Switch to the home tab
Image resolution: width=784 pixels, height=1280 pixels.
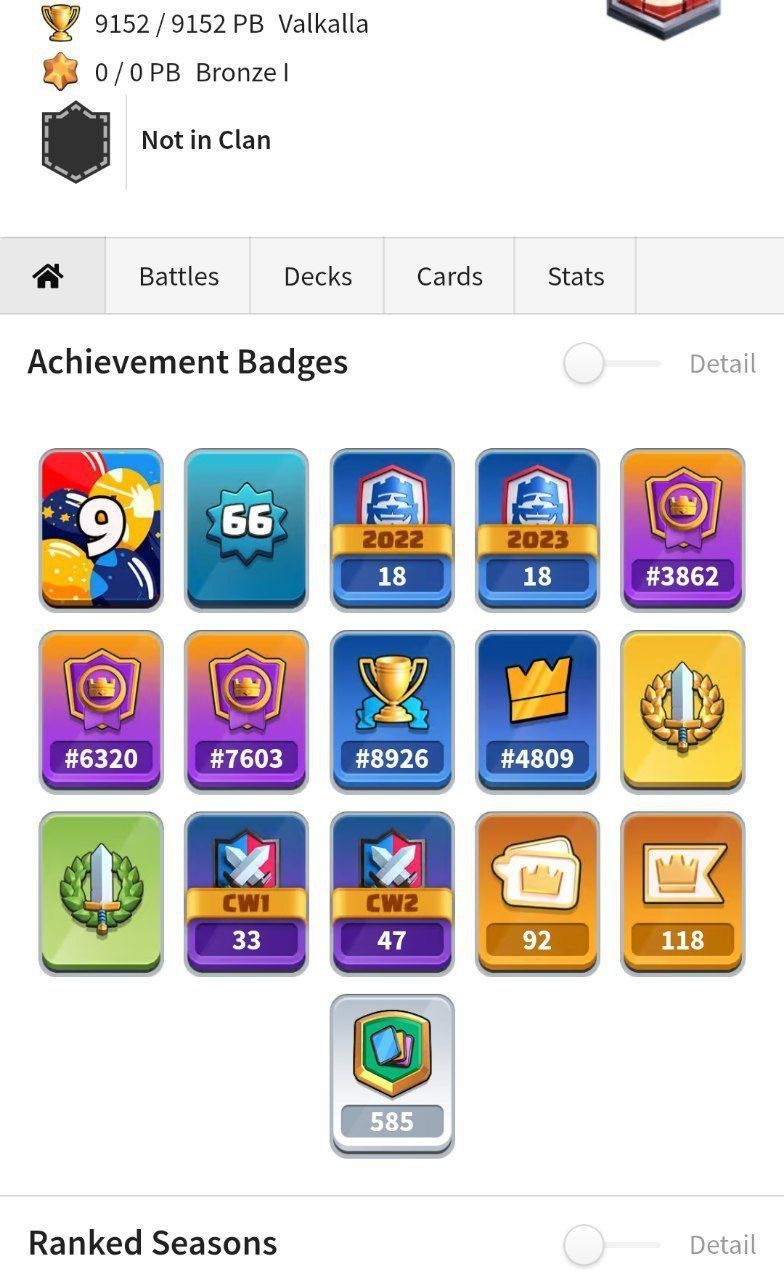(x=48, y=277)
